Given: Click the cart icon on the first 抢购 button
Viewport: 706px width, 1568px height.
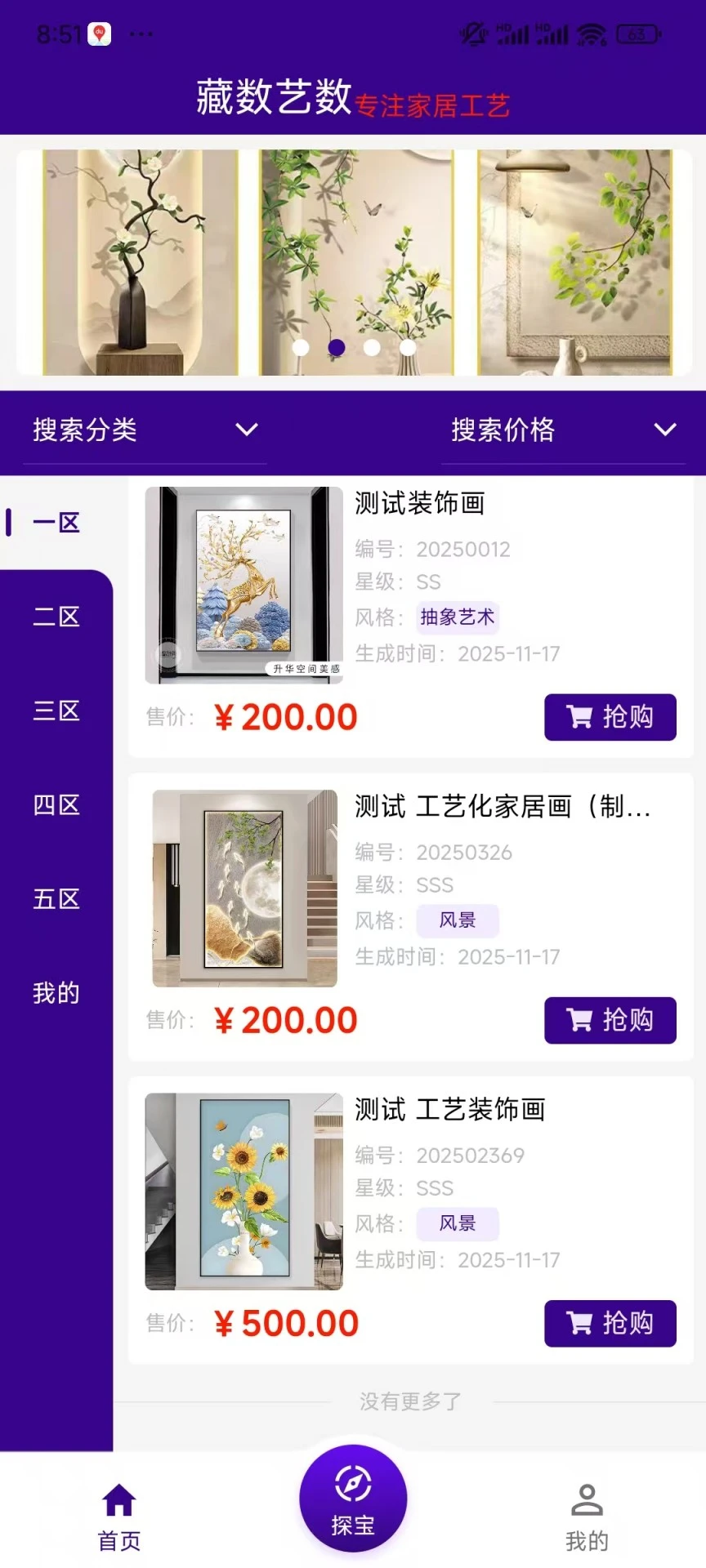Looking at the screenshot, I should 579,717.
